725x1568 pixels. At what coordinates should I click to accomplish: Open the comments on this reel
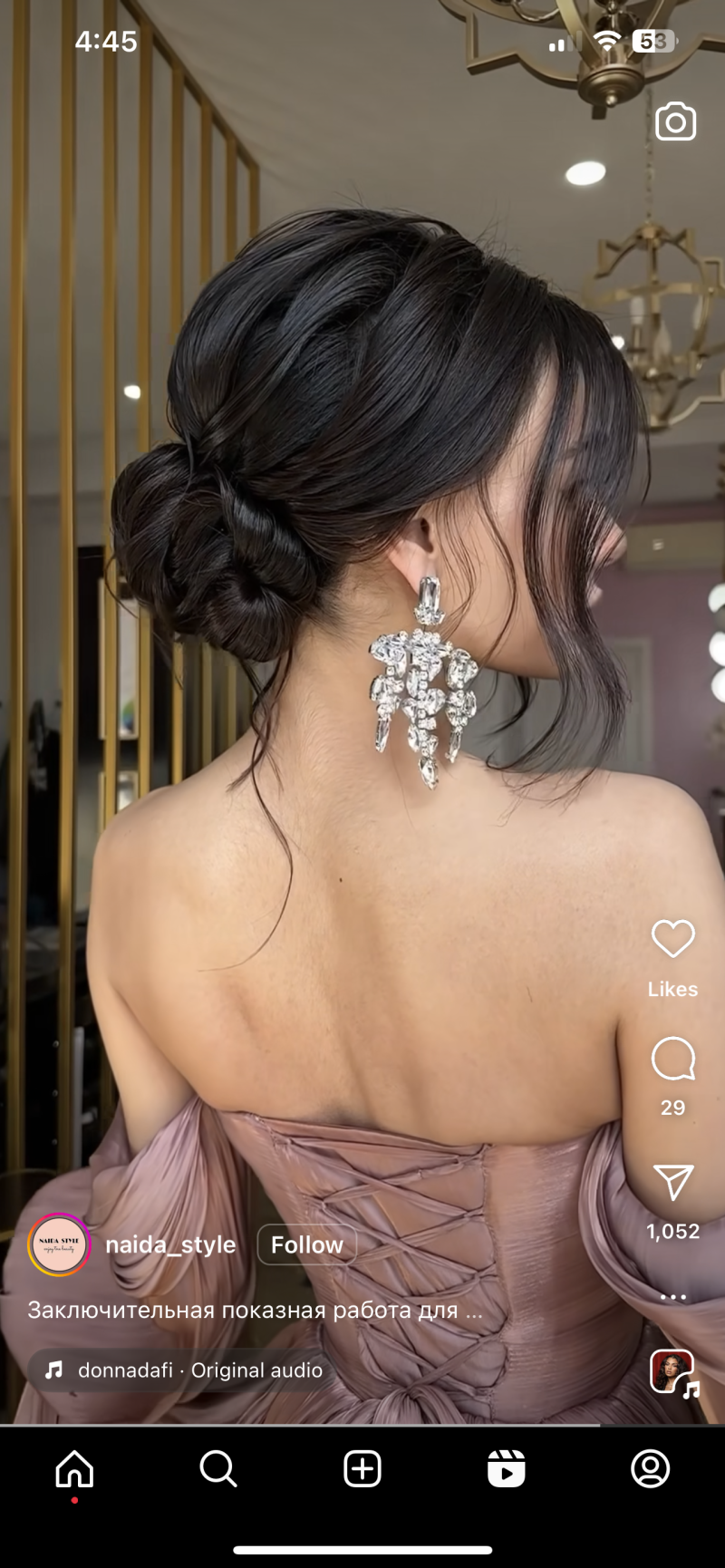tap(672, 1059)
